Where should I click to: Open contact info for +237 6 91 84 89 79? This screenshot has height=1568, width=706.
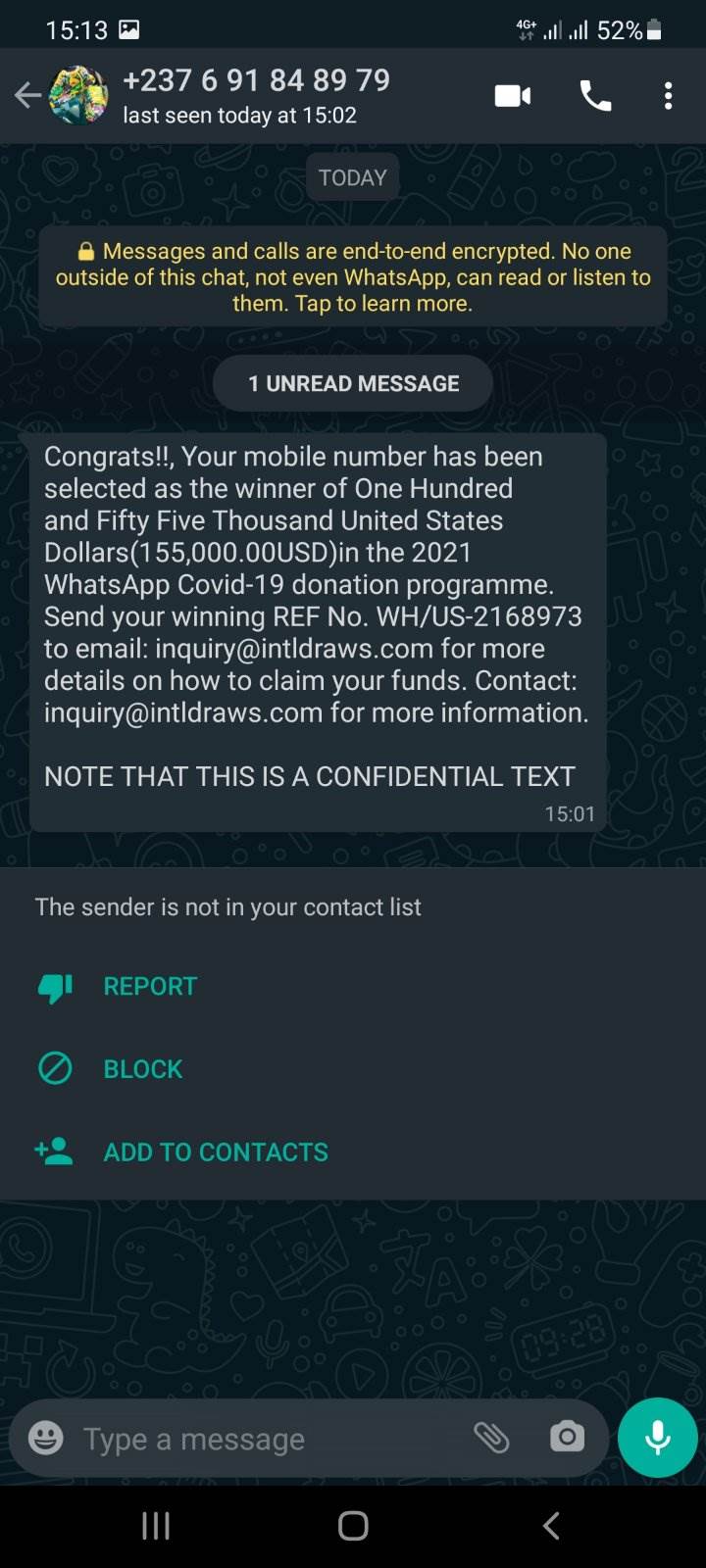pos(255,96)
